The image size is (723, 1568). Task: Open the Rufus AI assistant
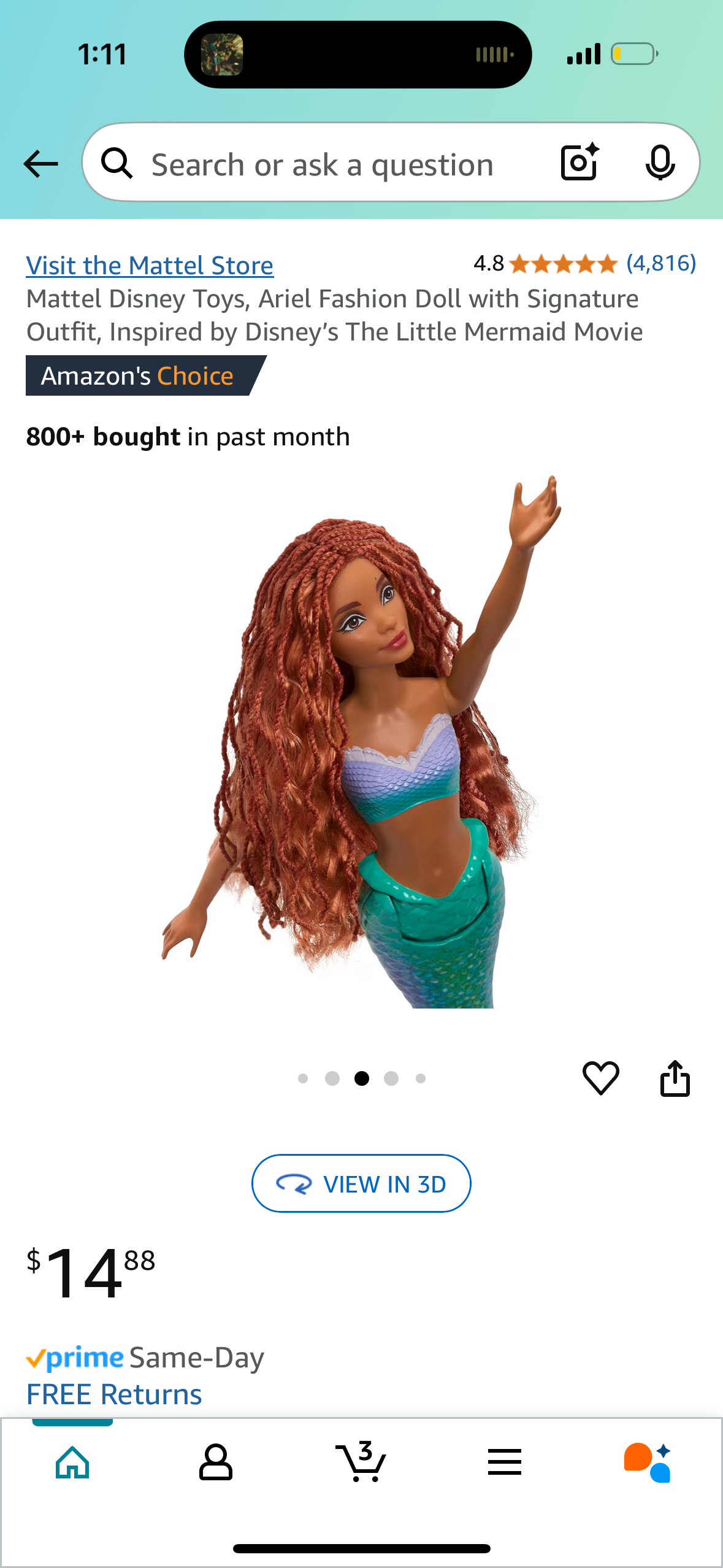point(648,1462)
